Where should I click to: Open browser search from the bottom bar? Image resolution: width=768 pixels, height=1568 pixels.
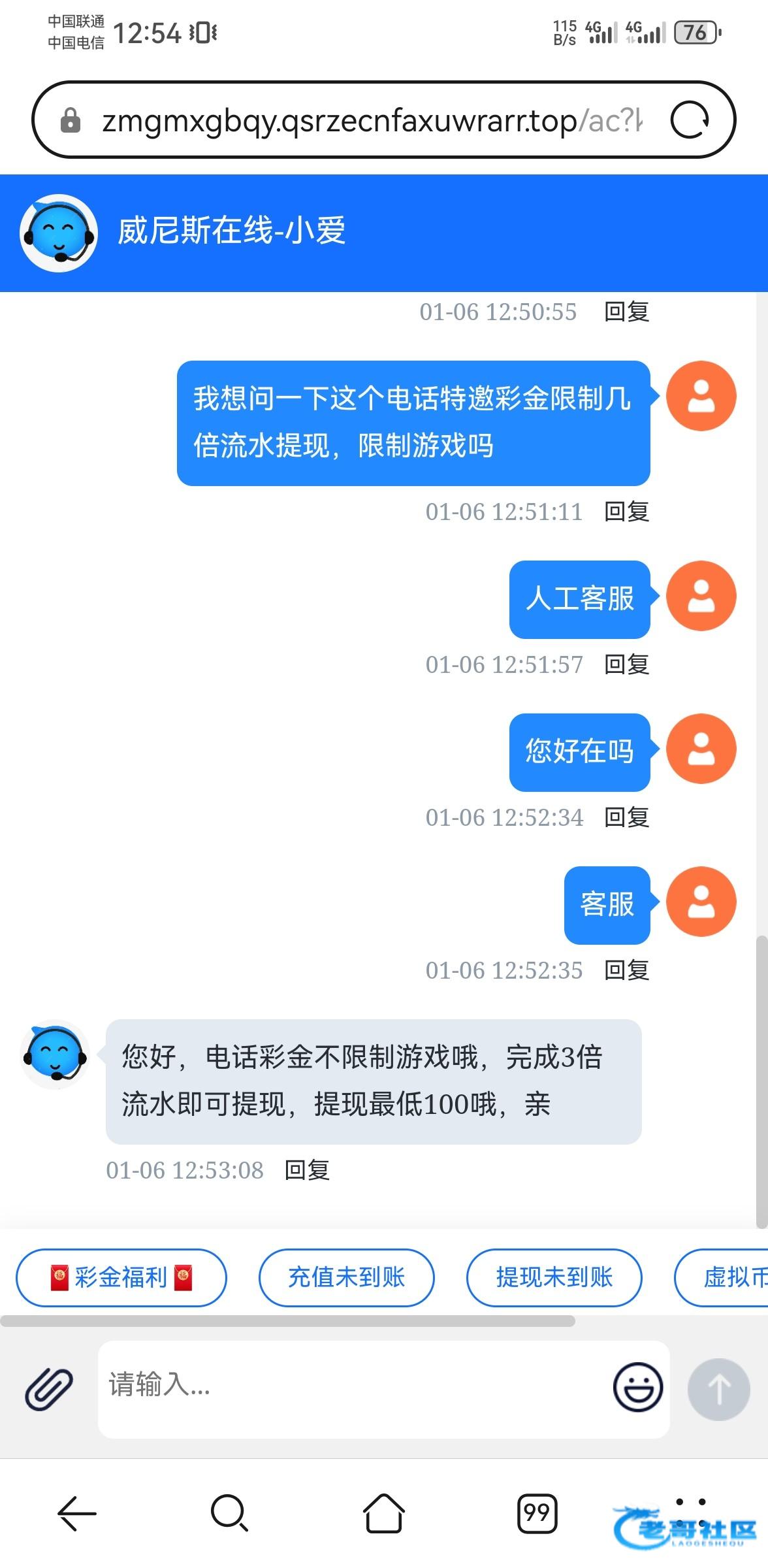point(229,1513)
